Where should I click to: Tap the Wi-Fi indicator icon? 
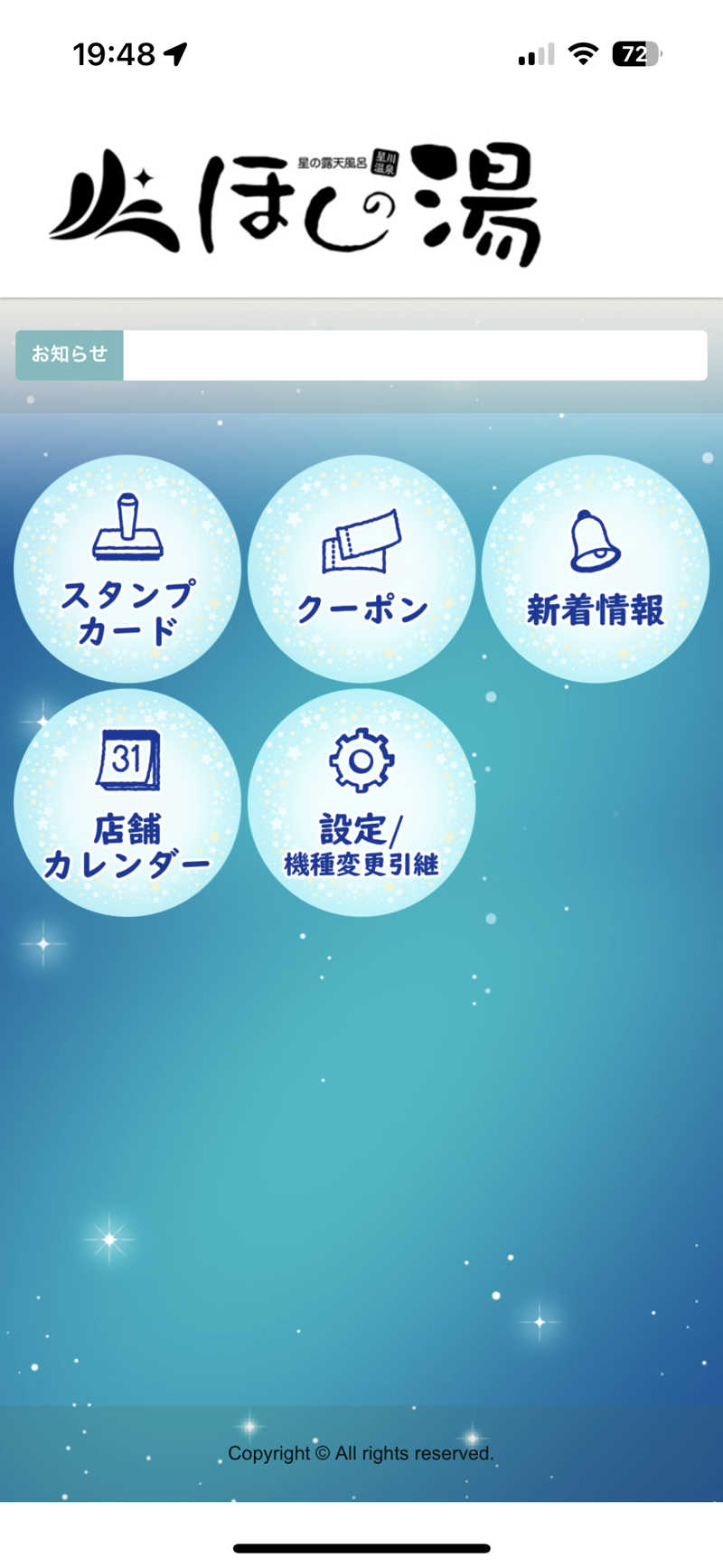583,52
